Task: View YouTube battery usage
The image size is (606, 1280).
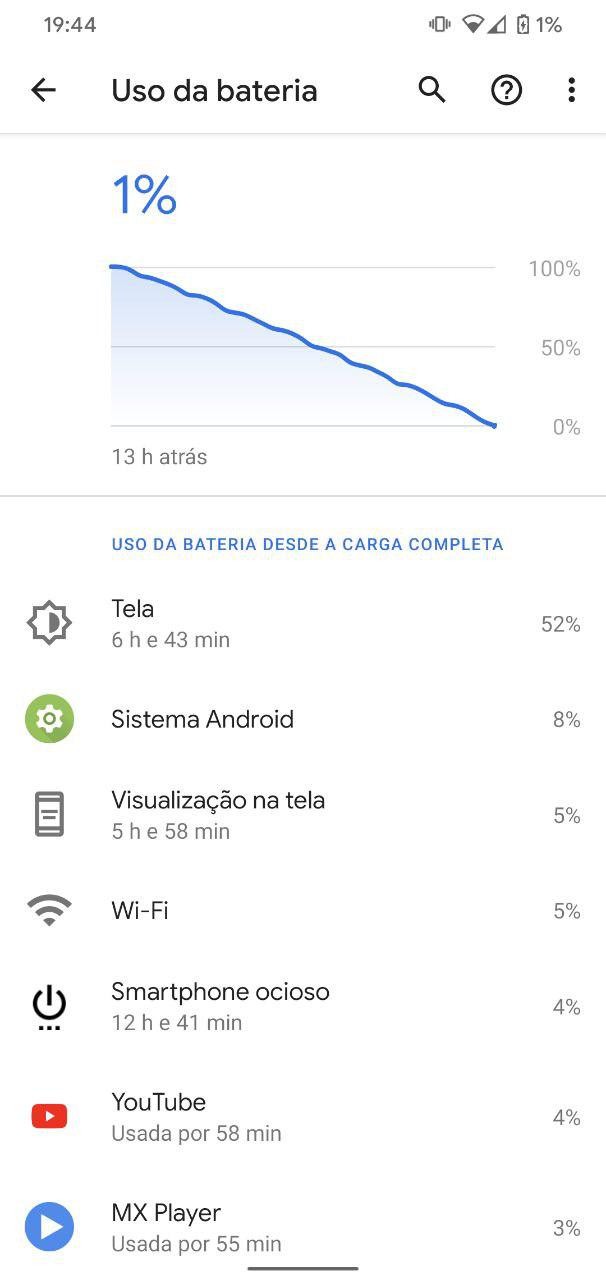Action: pos(303,1117)
